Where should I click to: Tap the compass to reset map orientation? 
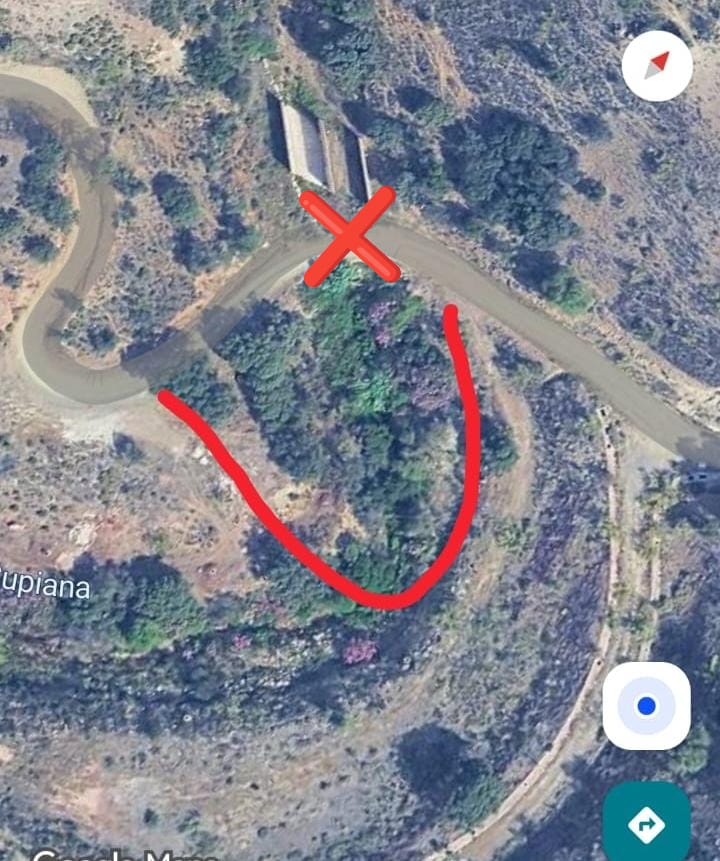[657, 66]
